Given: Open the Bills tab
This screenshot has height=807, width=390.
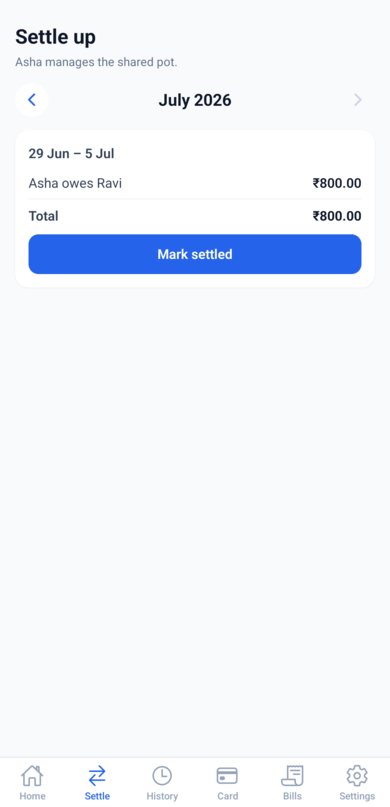Looking at the screenshot, I should 292,782.
